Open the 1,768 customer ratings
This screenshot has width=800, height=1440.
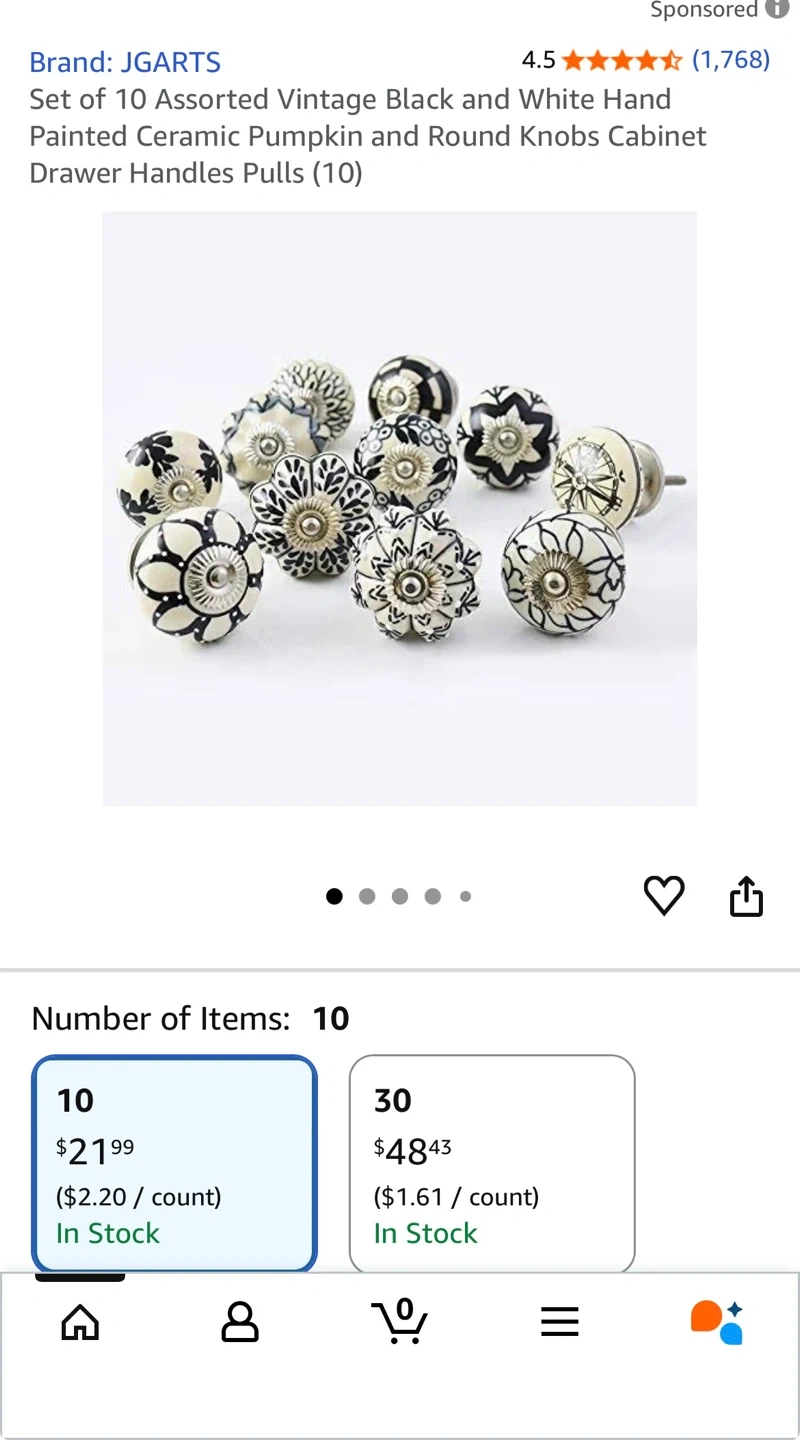coord(731,60)
